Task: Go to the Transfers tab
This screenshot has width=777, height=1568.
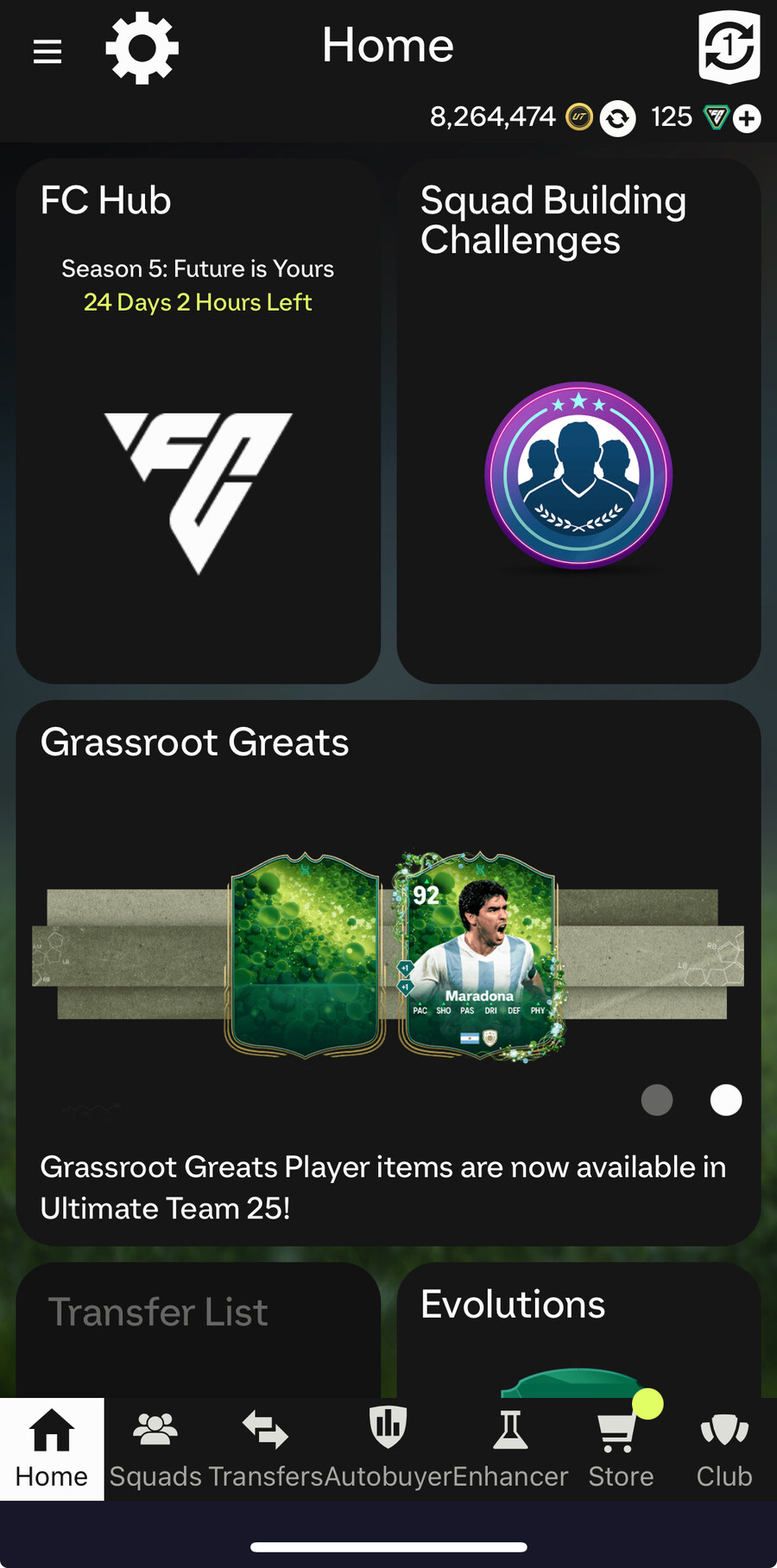Action: pyautogui.click(x=266, y=1450)
